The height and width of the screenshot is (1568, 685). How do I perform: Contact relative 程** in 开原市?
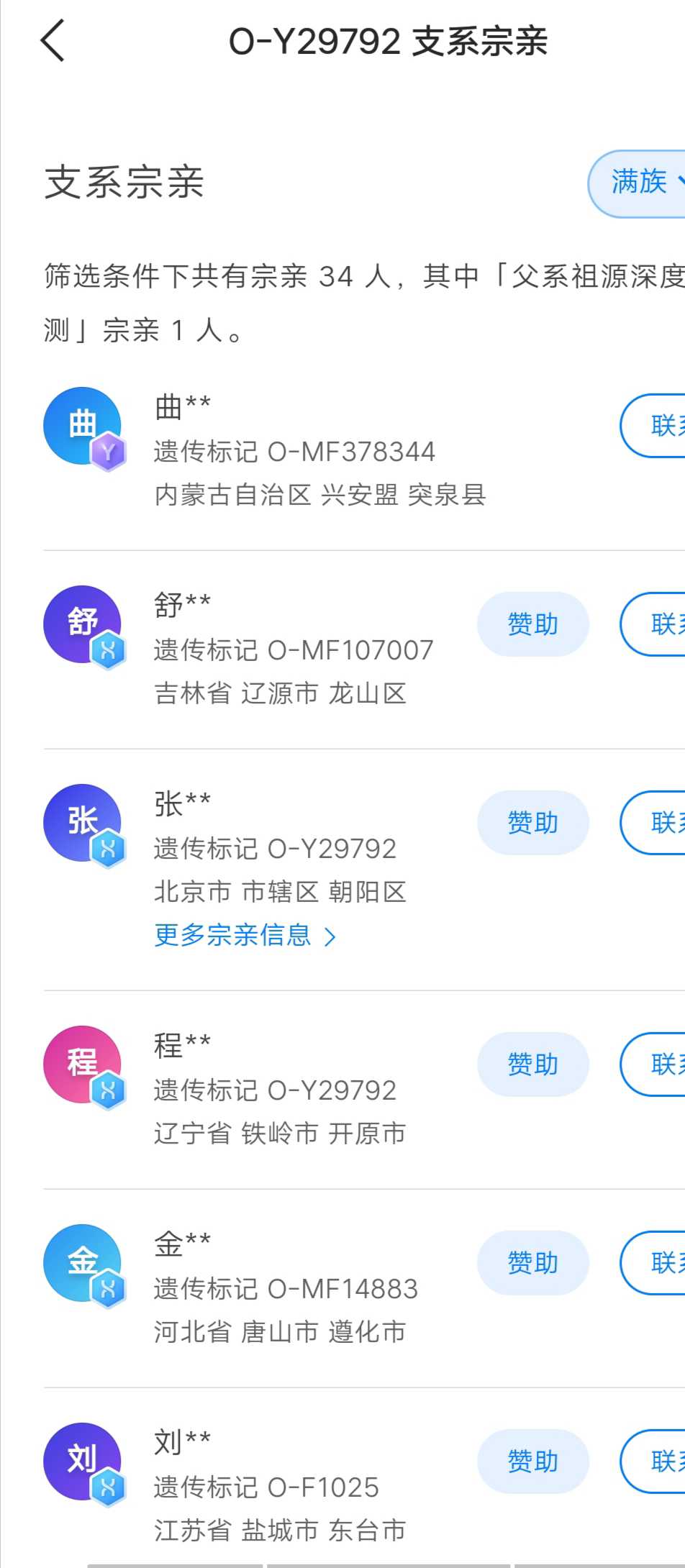pos(653,1064)
